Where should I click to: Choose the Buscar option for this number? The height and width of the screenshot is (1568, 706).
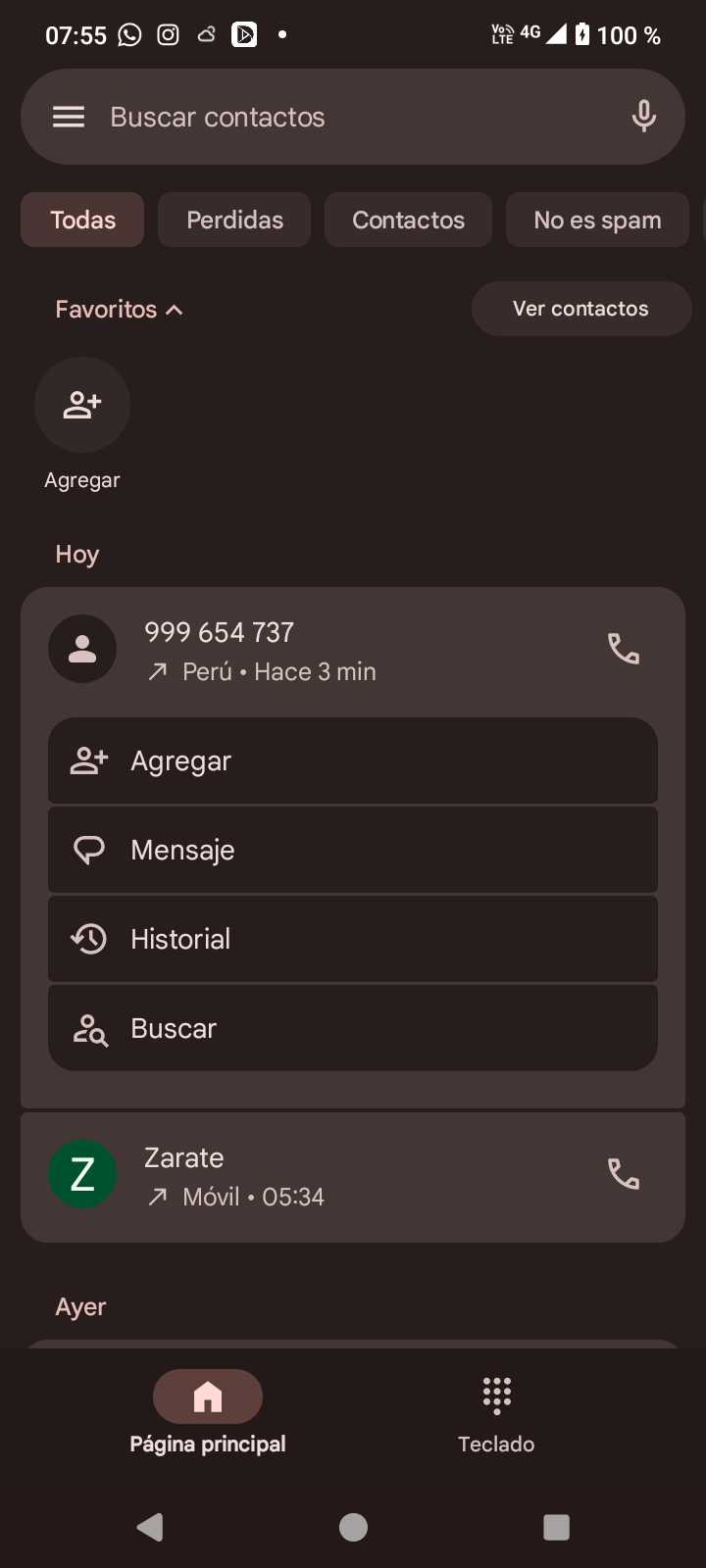pyautogui.click(x=353, y=1029)
